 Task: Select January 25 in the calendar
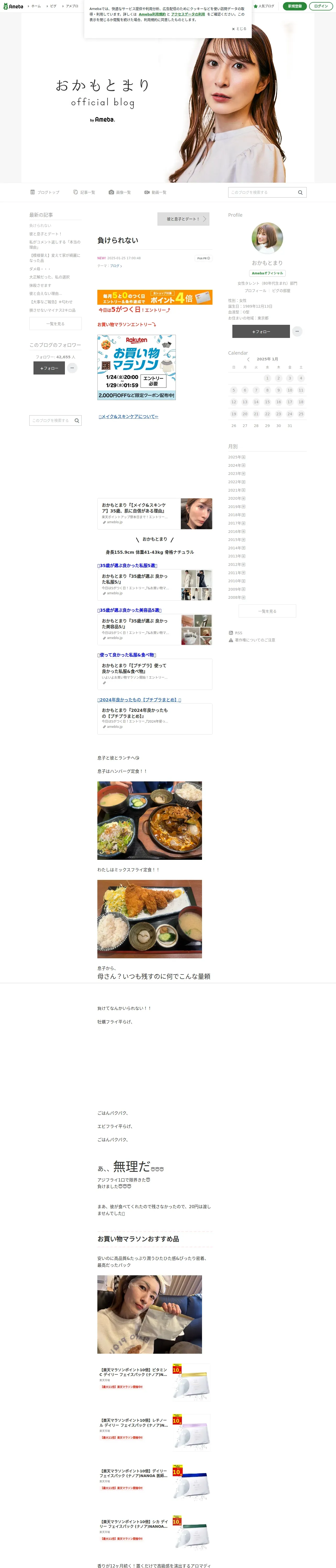(x=301, y=414)
